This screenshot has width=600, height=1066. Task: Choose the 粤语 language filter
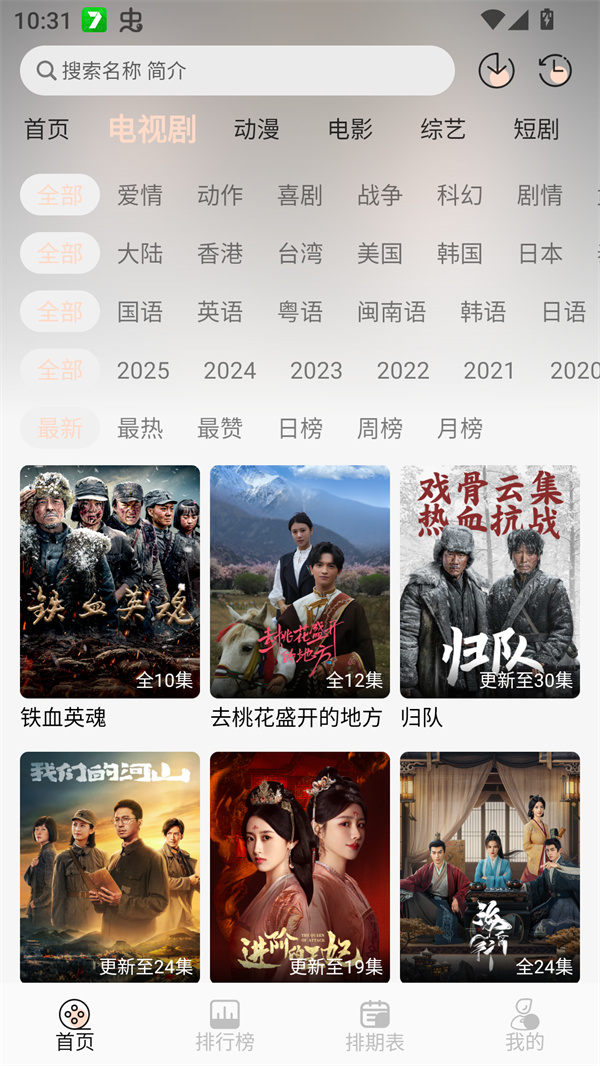point(300,312)
